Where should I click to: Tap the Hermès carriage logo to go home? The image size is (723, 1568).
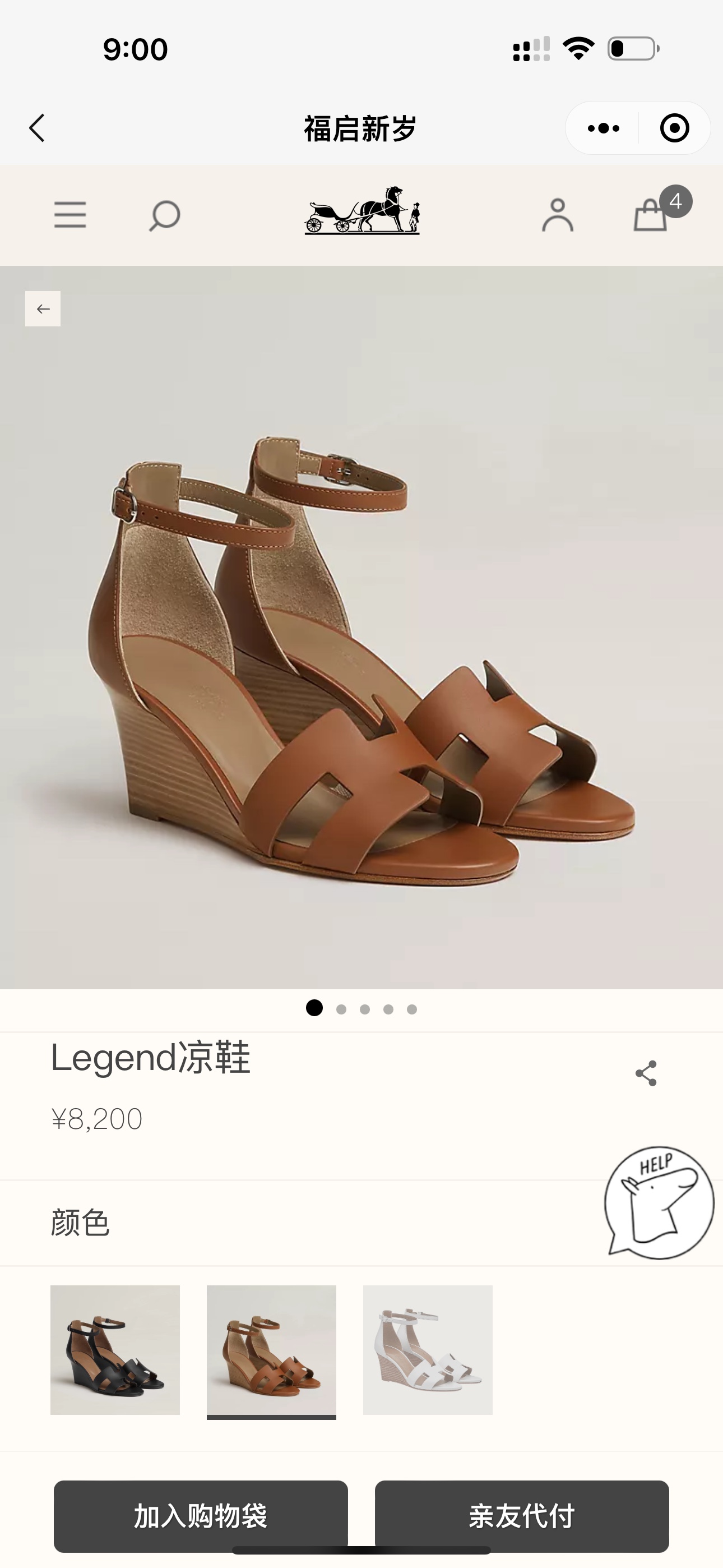362,211
